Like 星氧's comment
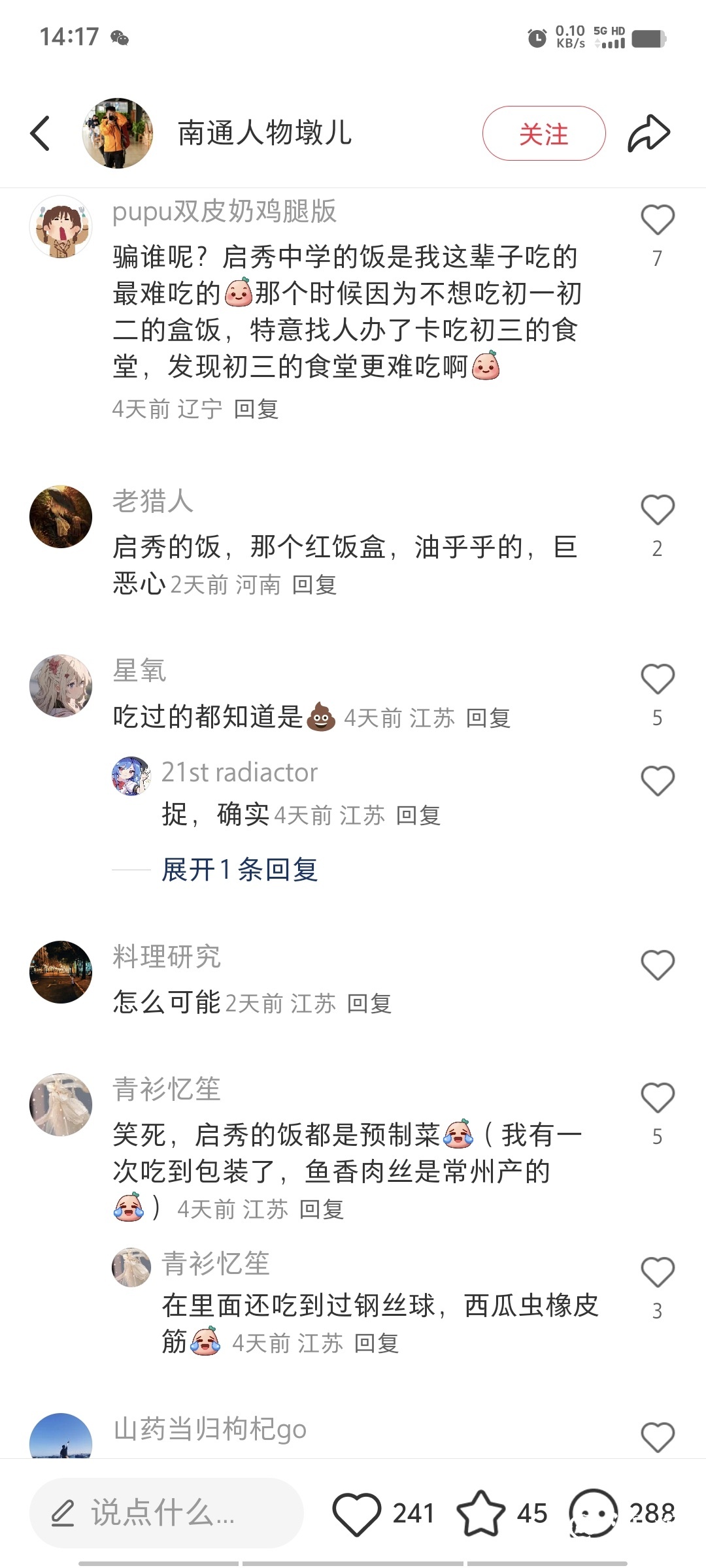 pos(657,679)
